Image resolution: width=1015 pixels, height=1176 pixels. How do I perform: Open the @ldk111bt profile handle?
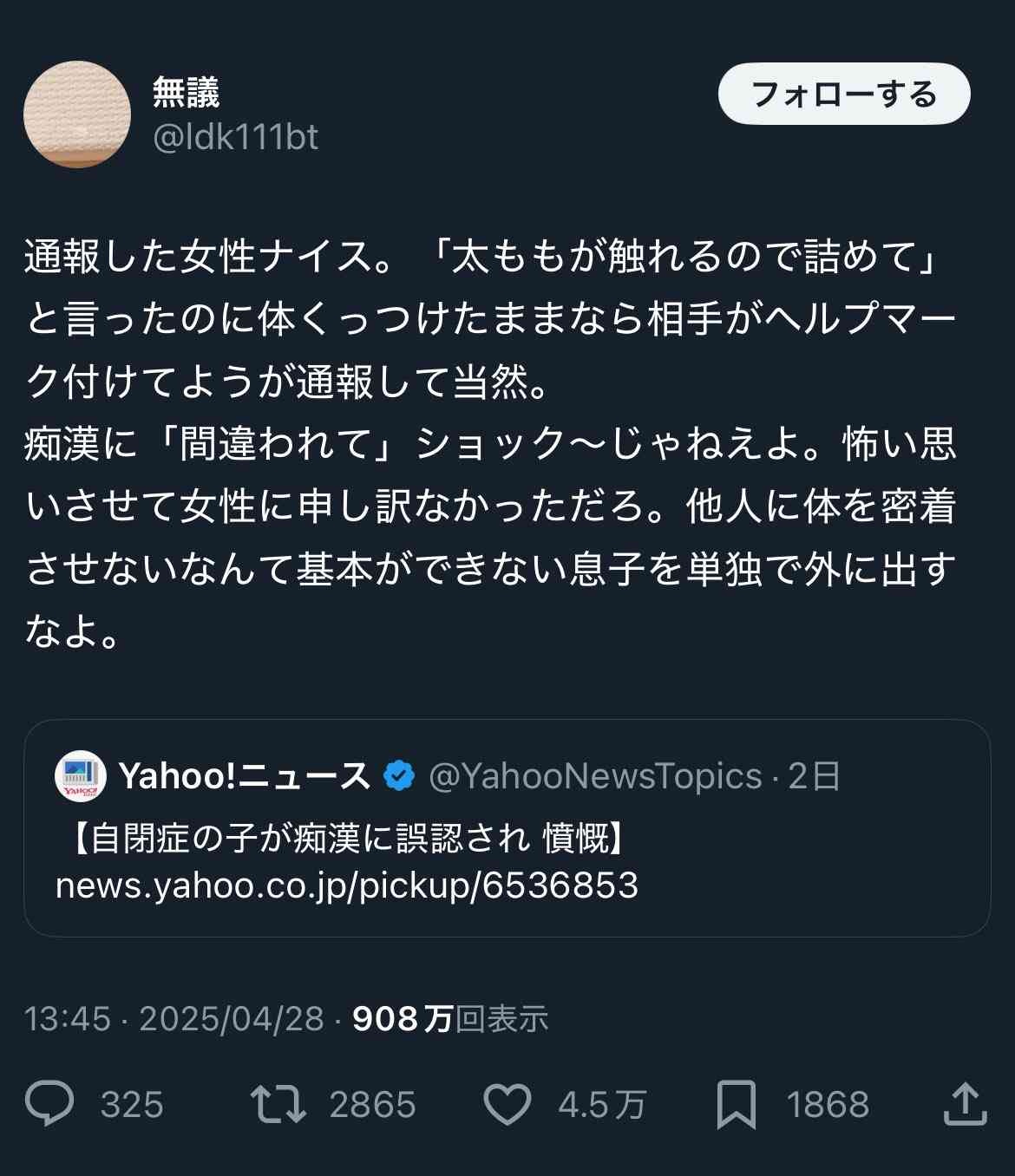pos(235,137)
